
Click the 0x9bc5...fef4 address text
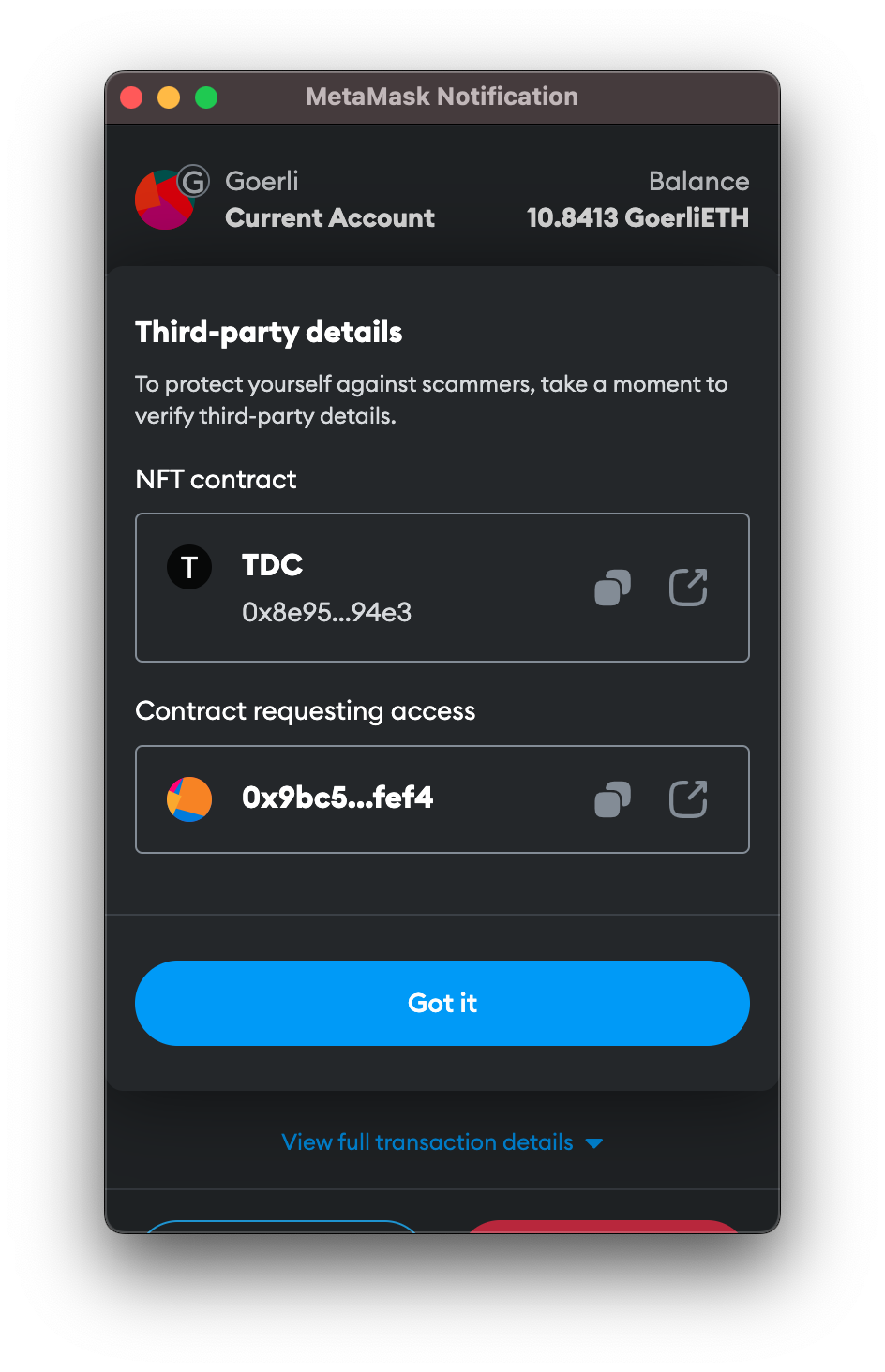click(x=338, y=798)
